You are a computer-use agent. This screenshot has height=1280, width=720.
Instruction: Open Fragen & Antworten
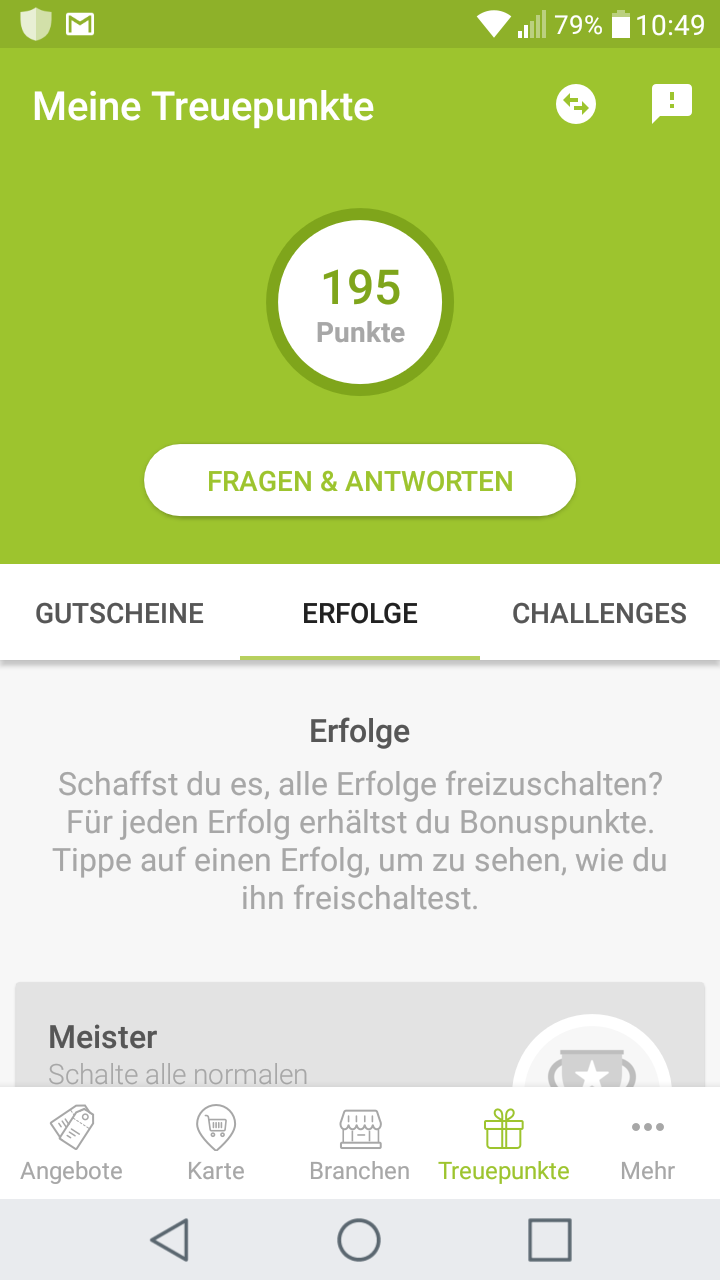[x=360, y=481]
